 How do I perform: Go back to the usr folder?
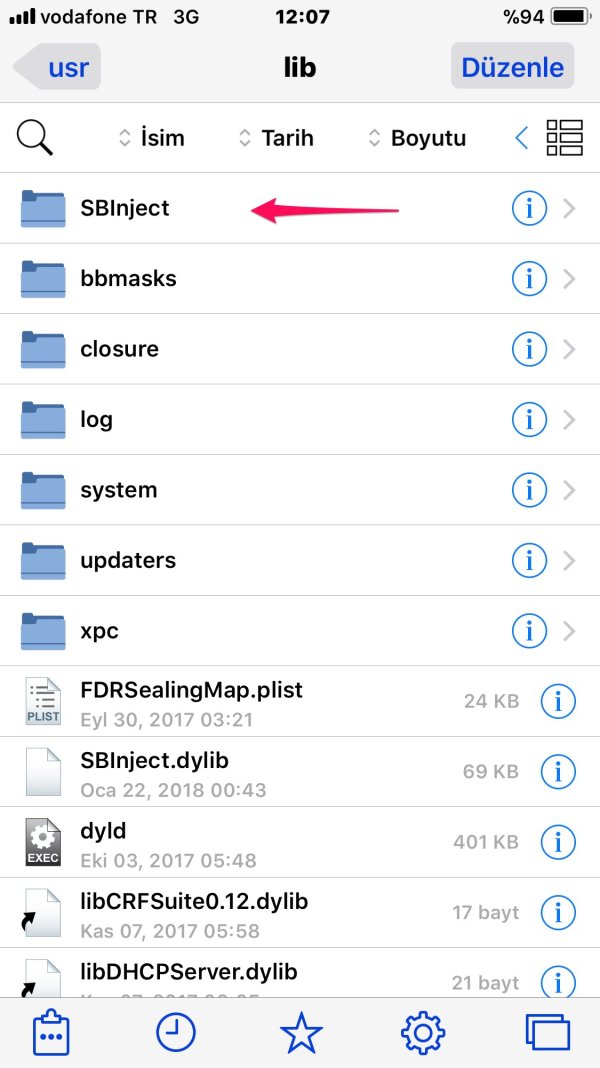(x=58, y=68)
